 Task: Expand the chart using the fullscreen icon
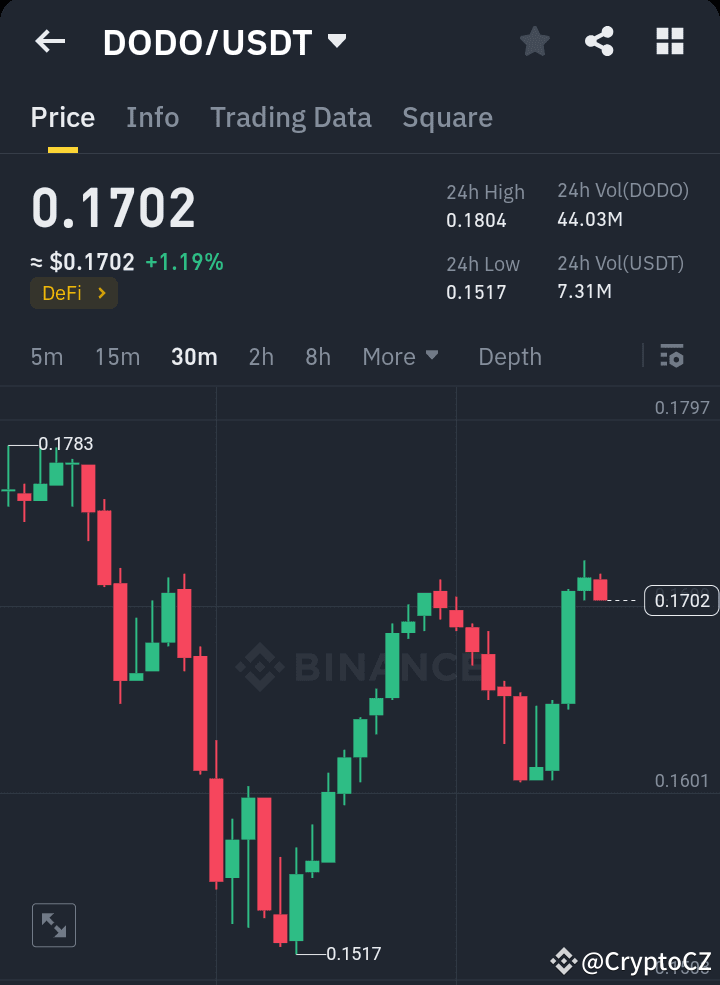(x=53, y=924)
